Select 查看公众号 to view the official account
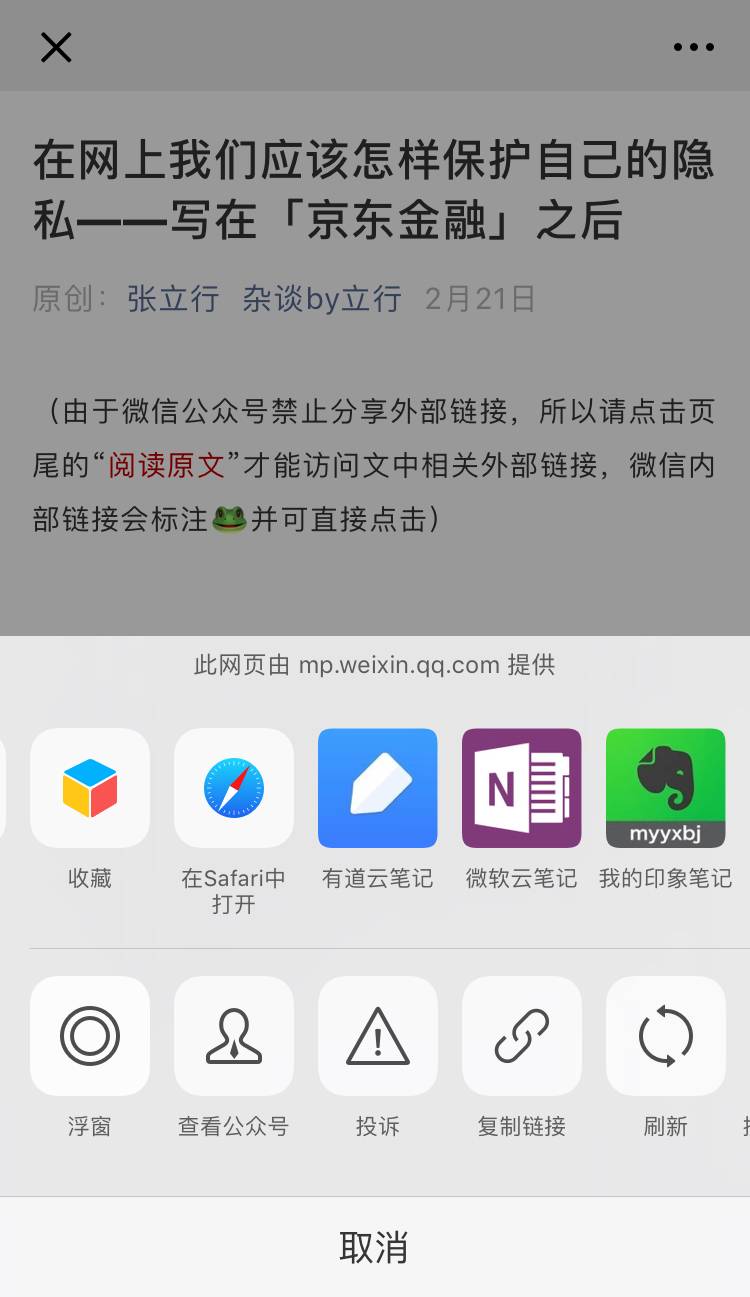The image size is (750, 1297). [x=234, y=1035]
